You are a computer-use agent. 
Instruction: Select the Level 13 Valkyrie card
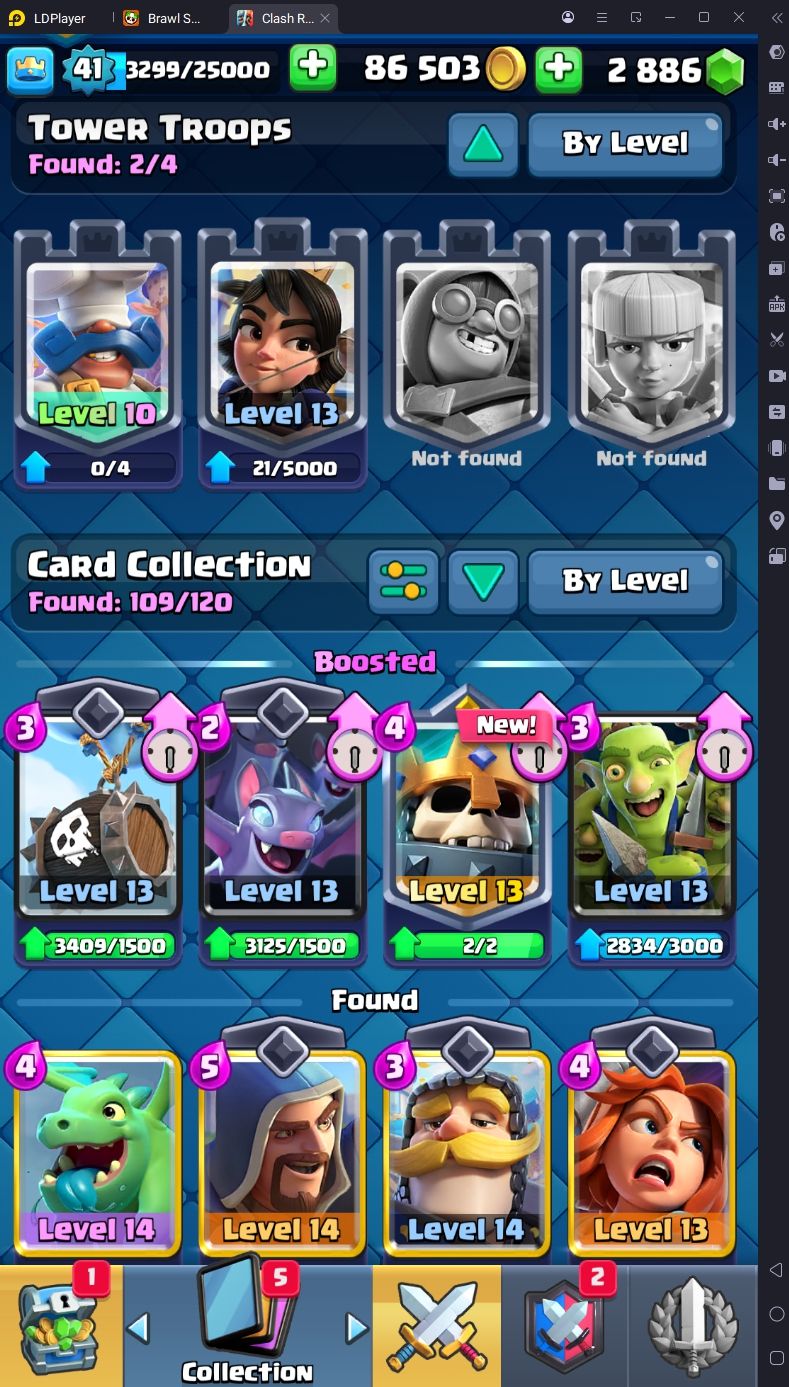652,1150
